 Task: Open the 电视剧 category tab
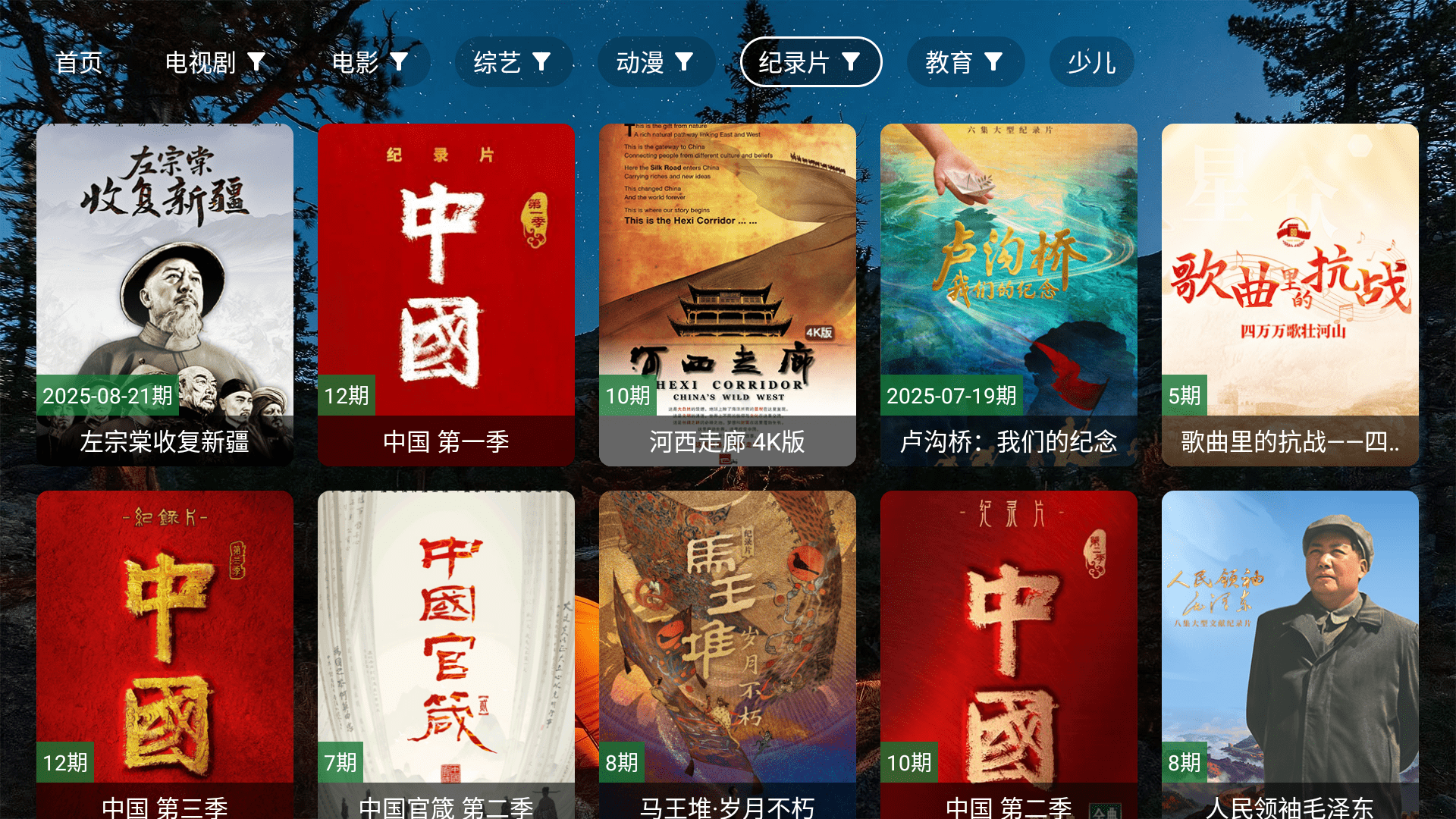215,62
